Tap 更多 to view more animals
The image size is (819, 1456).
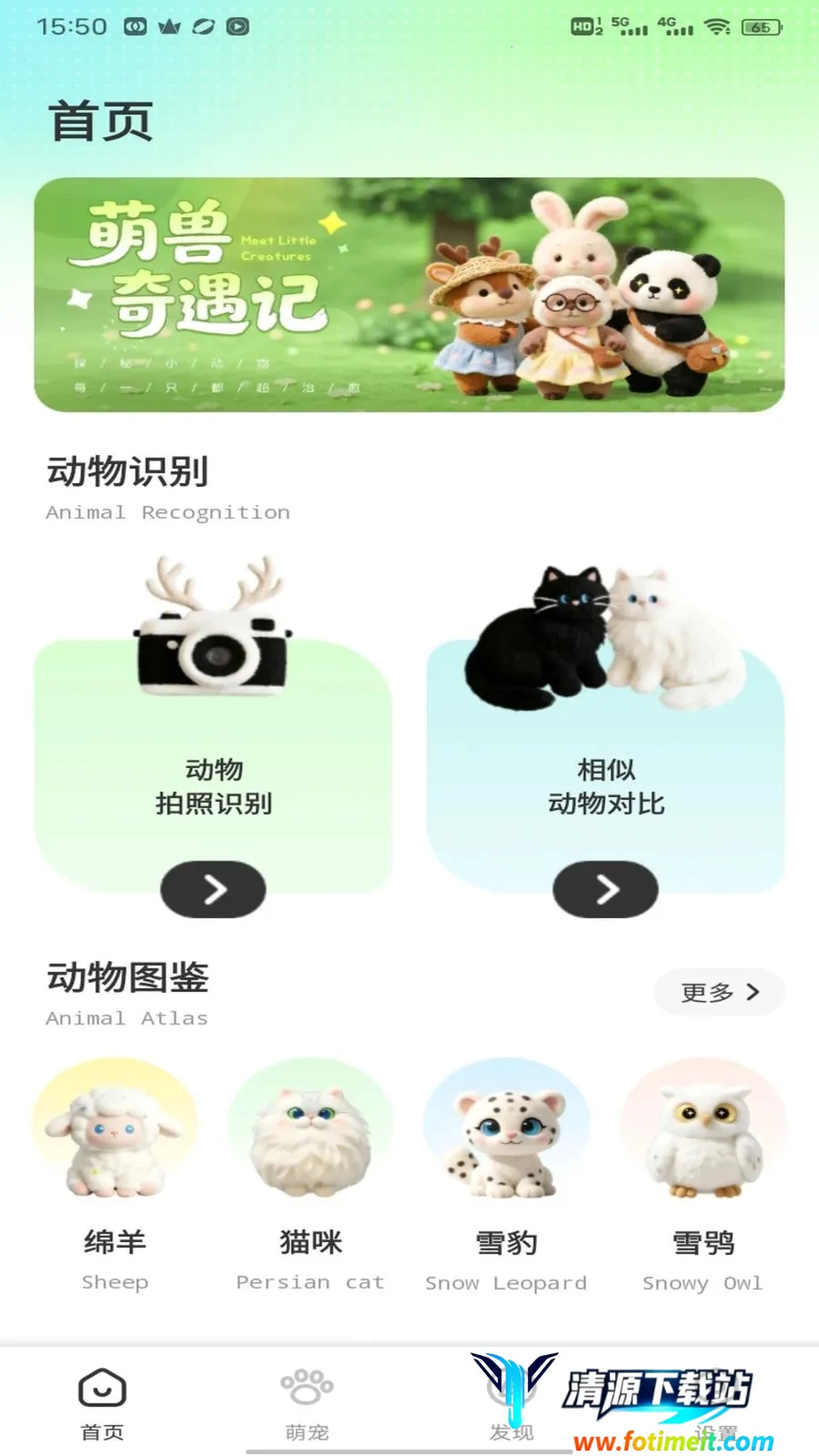pos(719,992)
